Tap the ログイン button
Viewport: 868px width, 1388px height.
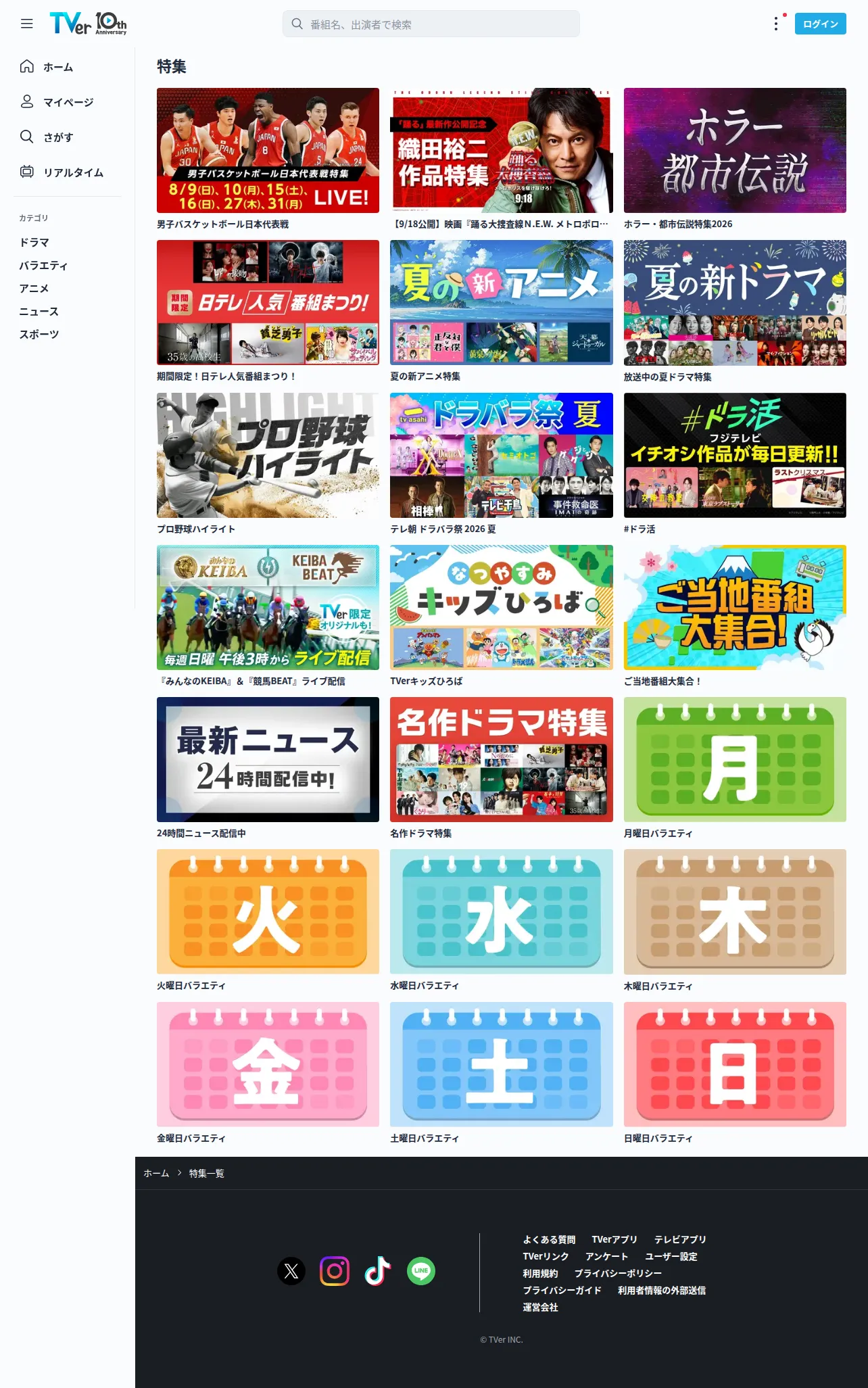pos(820,24)
